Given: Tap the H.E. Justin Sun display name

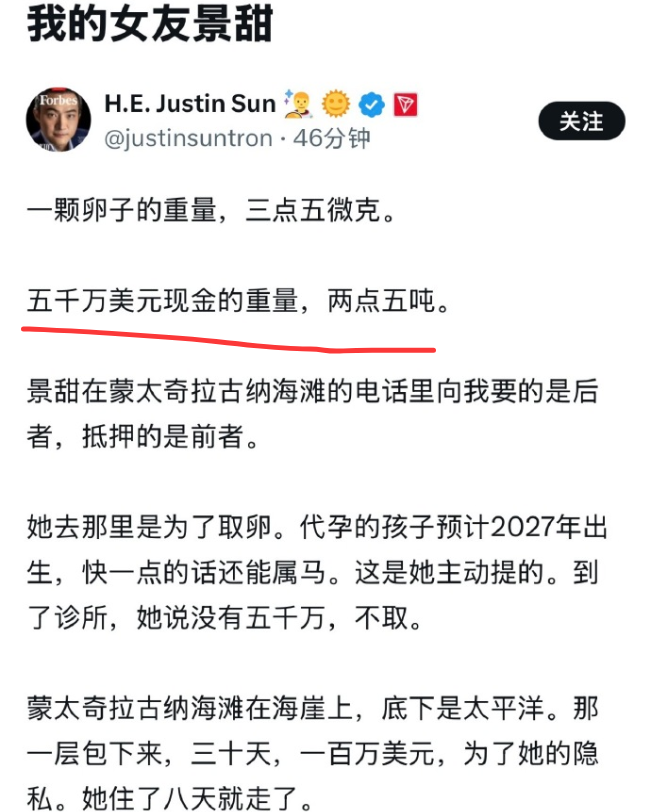Looking at the screenshot, I should point(190,104).
